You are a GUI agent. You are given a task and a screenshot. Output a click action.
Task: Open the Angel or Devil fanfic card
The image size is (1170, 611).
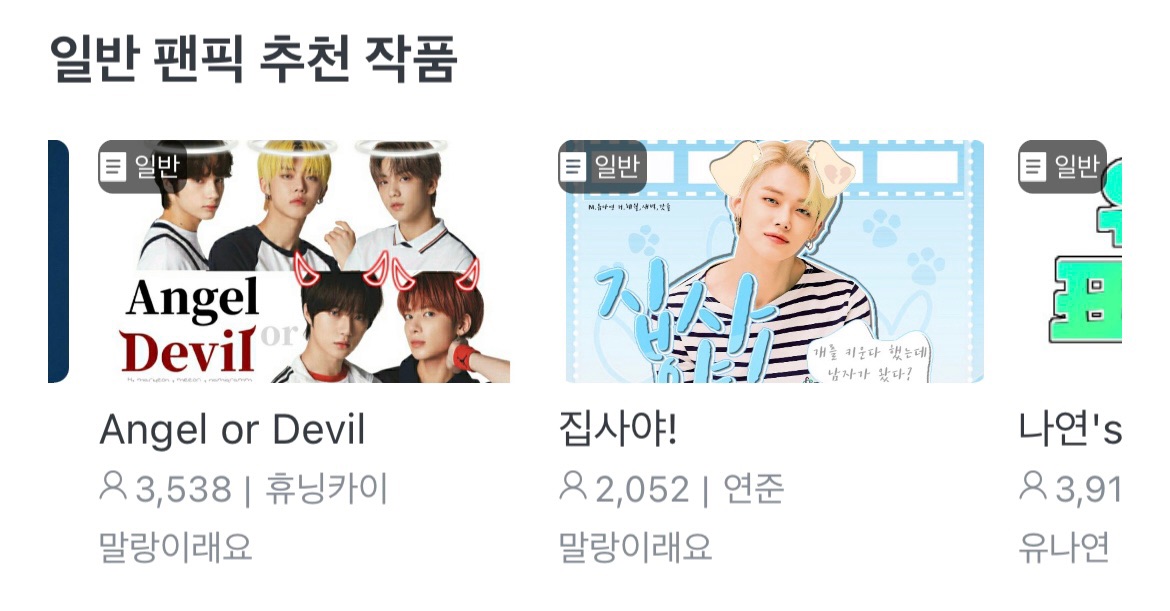pos(304,262)
